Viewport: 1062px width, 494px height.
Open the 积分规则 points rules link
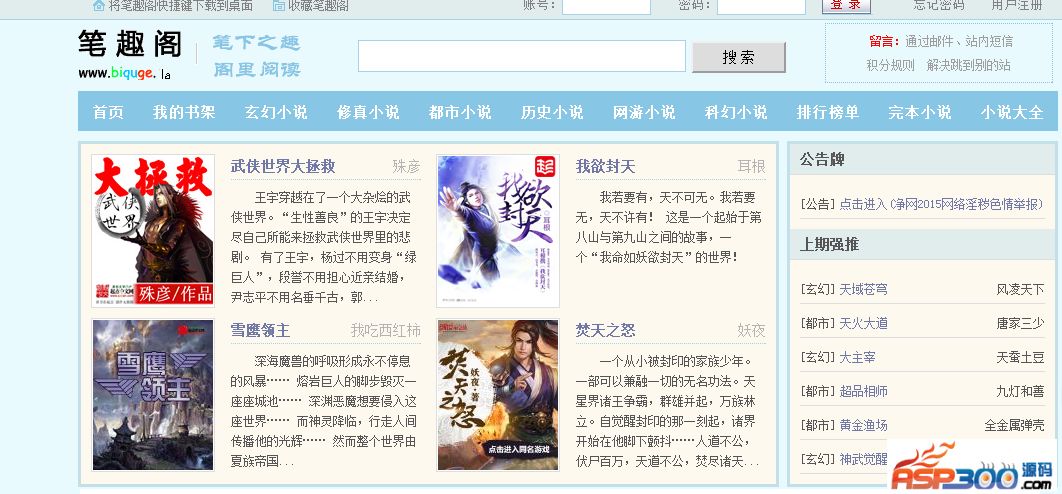(x=890, y=65)
